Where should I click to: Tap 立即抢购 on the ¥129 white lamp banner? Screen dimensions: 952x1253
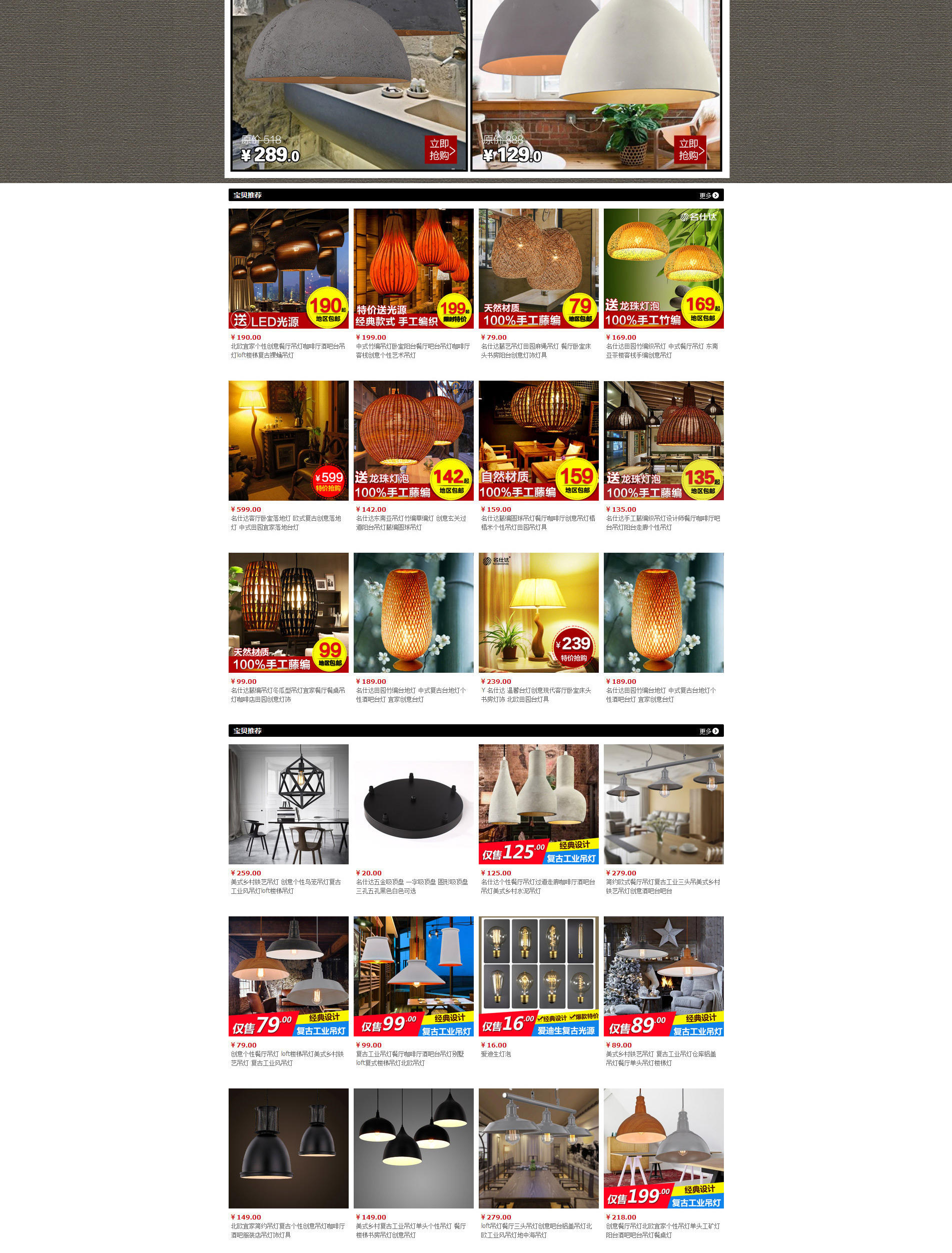click(x=690, y=150)
